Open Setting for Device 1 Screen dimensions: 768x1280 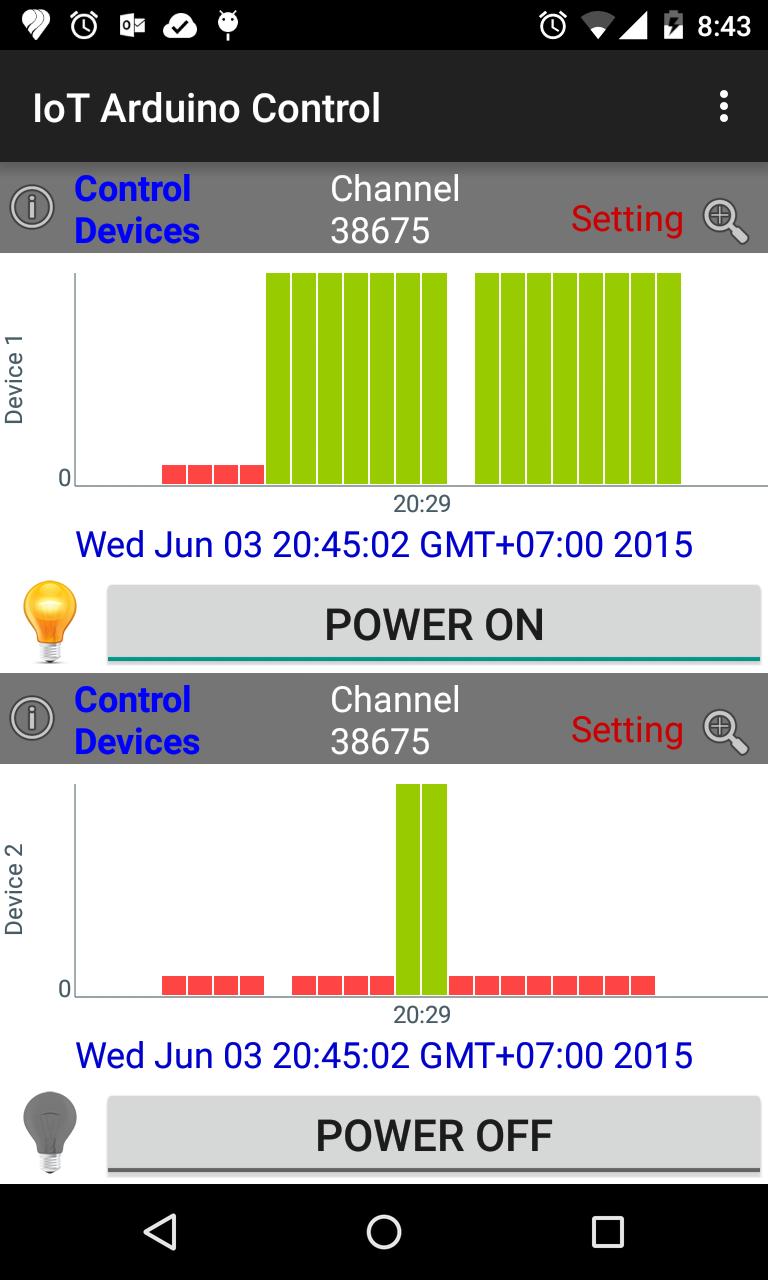[627, 219]
